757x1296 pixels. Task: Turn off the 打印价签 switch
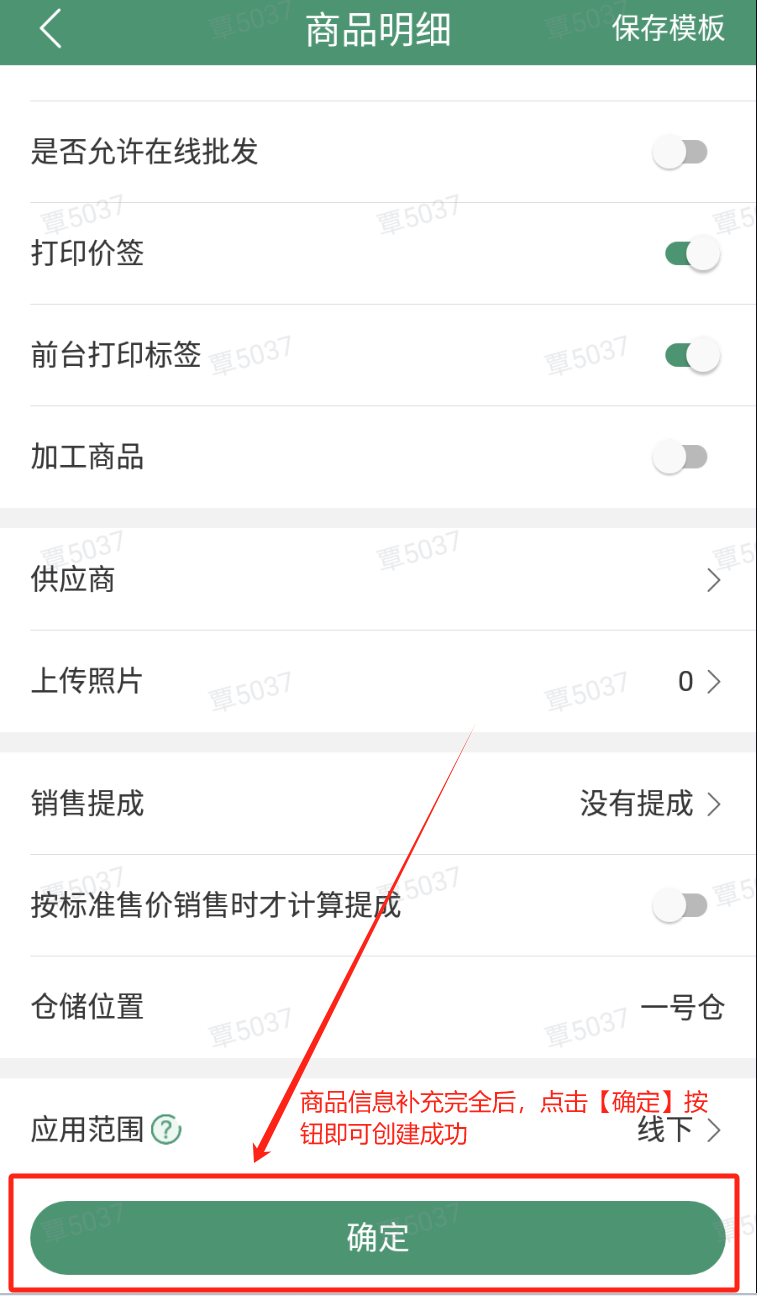point(692,254)
